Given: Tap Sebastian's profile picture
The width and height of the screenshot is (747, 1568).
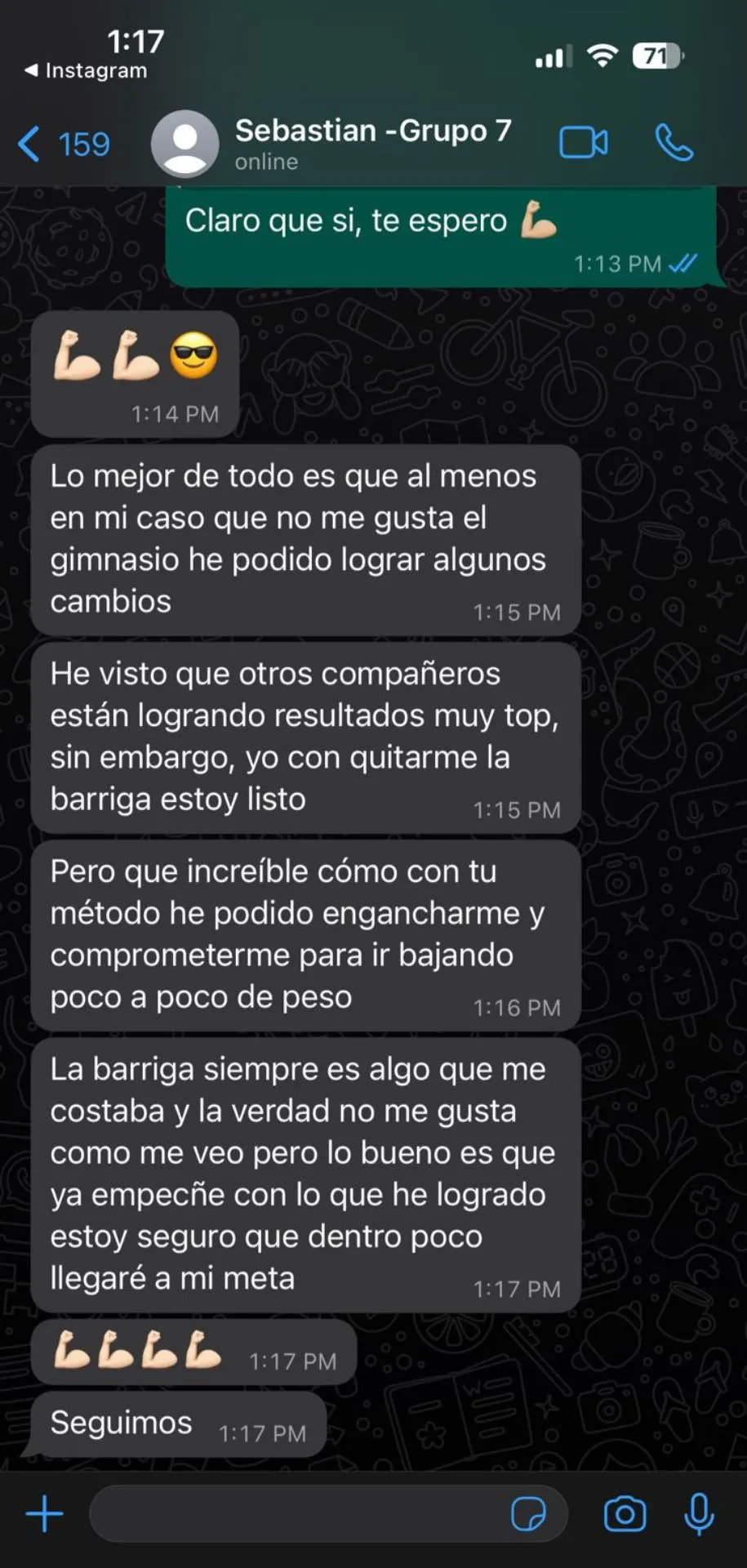Looking at the screenshot, I should [x=185, y=144].
